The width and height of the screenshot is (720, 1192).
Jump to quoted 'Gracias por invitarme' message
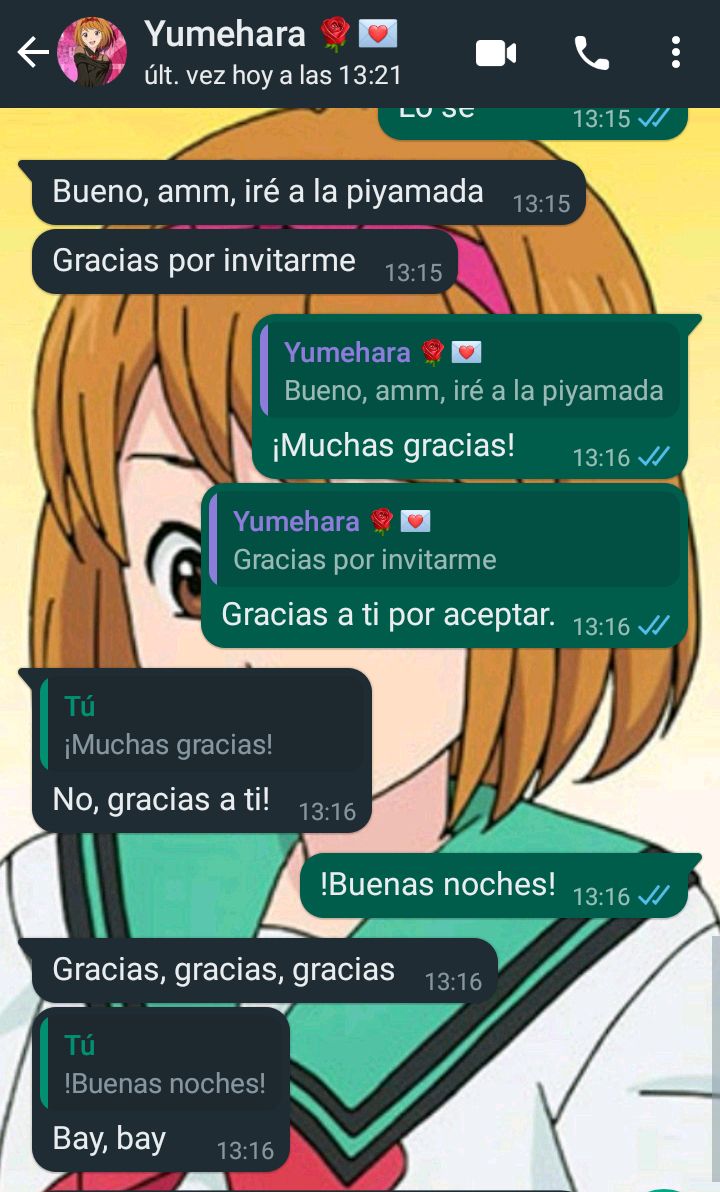[x=445, y=539]
